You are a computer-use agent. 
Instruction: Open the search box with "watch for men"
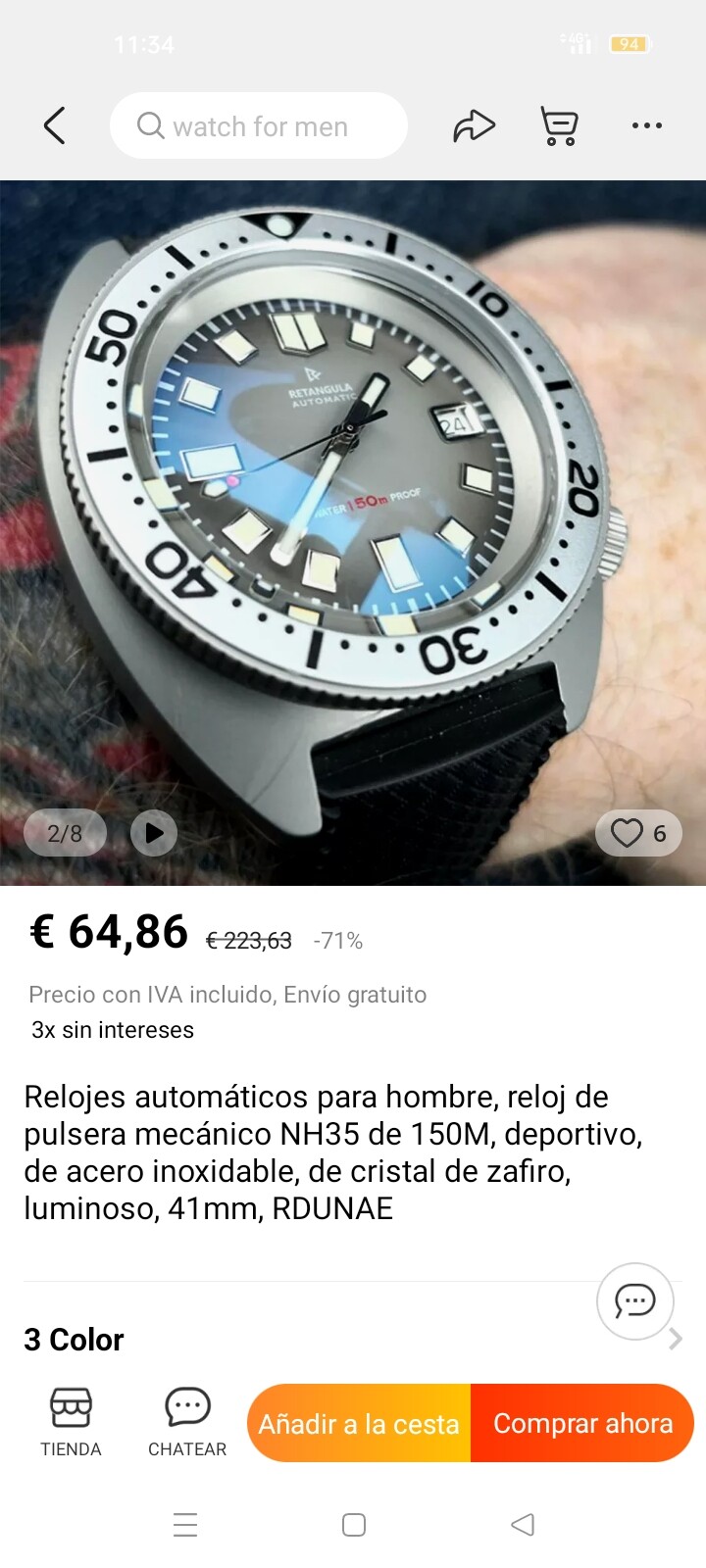(x=259, y=126)
